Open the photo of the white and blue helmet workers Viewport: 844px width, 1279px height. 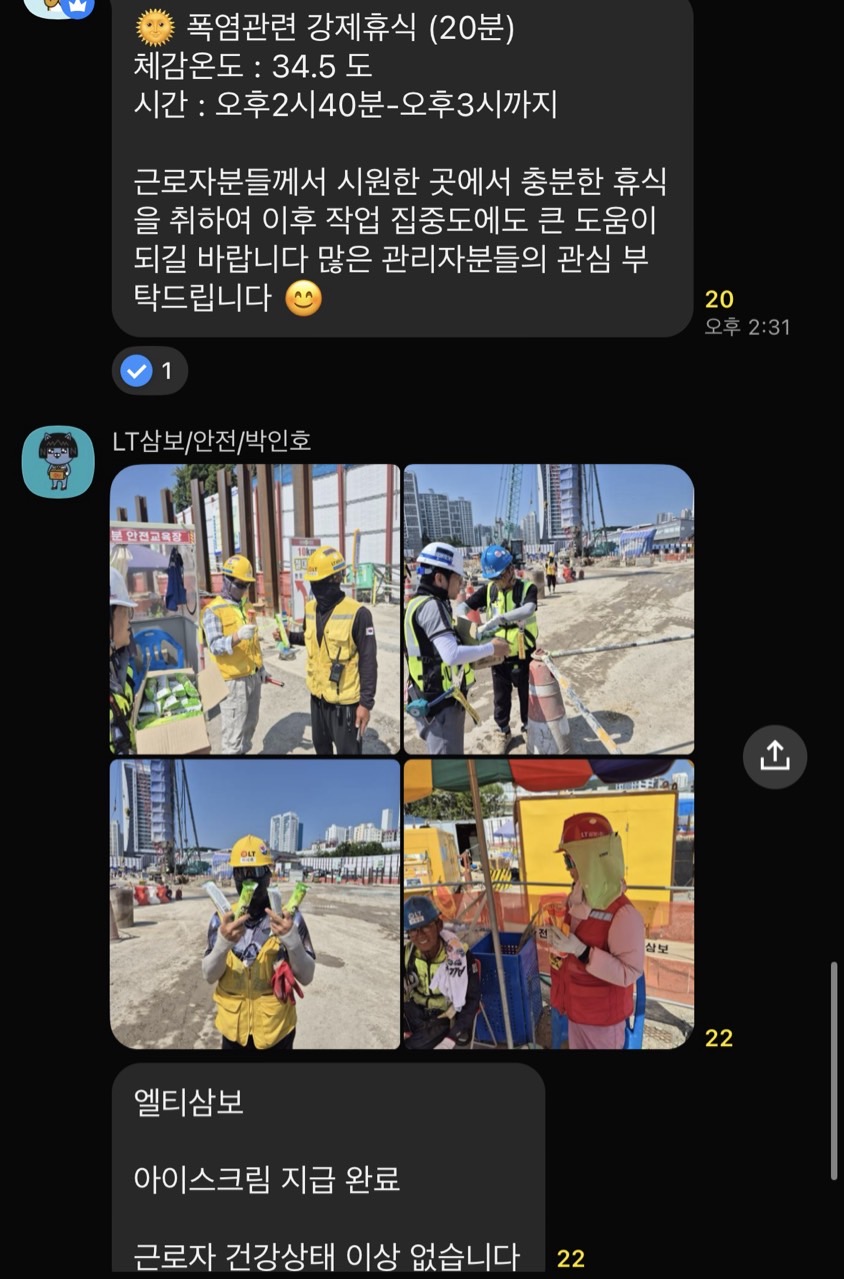point(548,608)
